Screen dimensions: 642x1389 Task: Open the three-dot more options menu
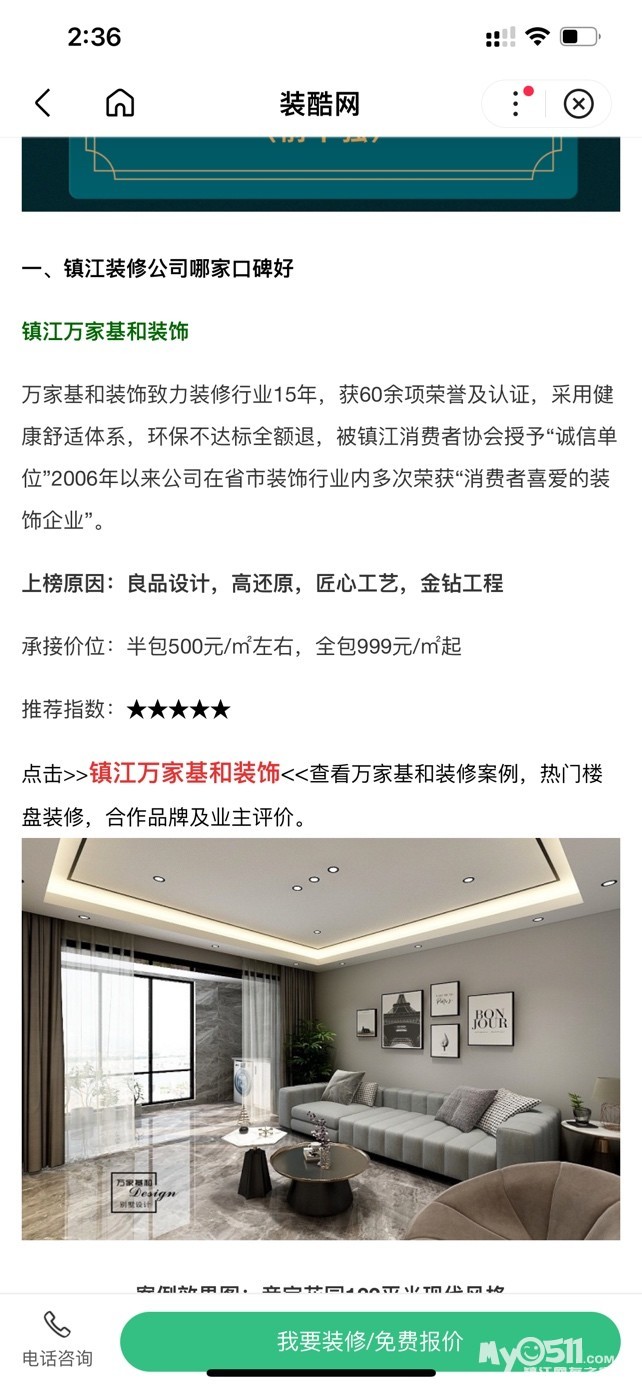coord(516,103)
